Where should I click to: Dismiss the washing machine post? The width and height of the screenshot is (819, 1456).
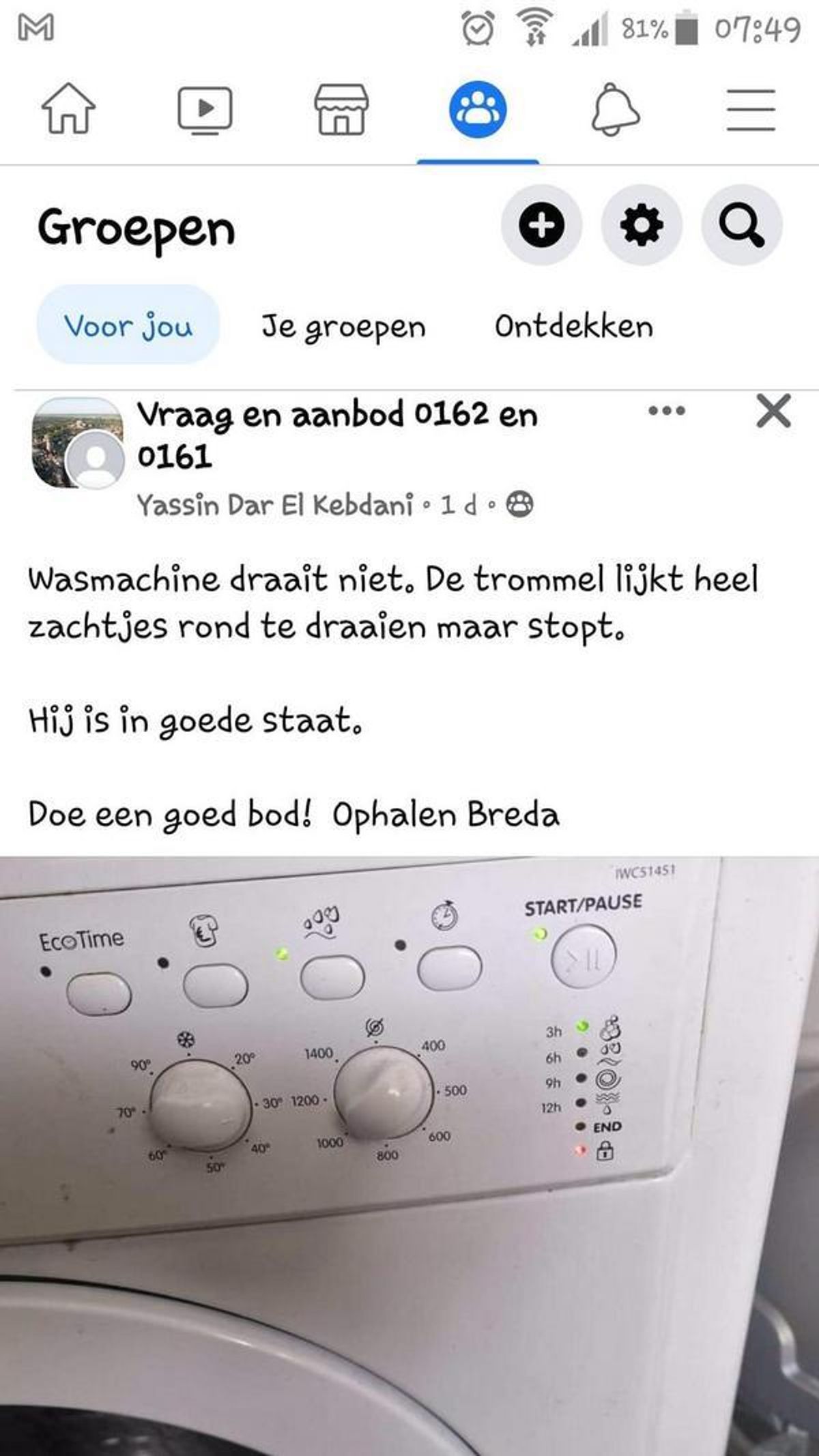click(x=773, y=411)
